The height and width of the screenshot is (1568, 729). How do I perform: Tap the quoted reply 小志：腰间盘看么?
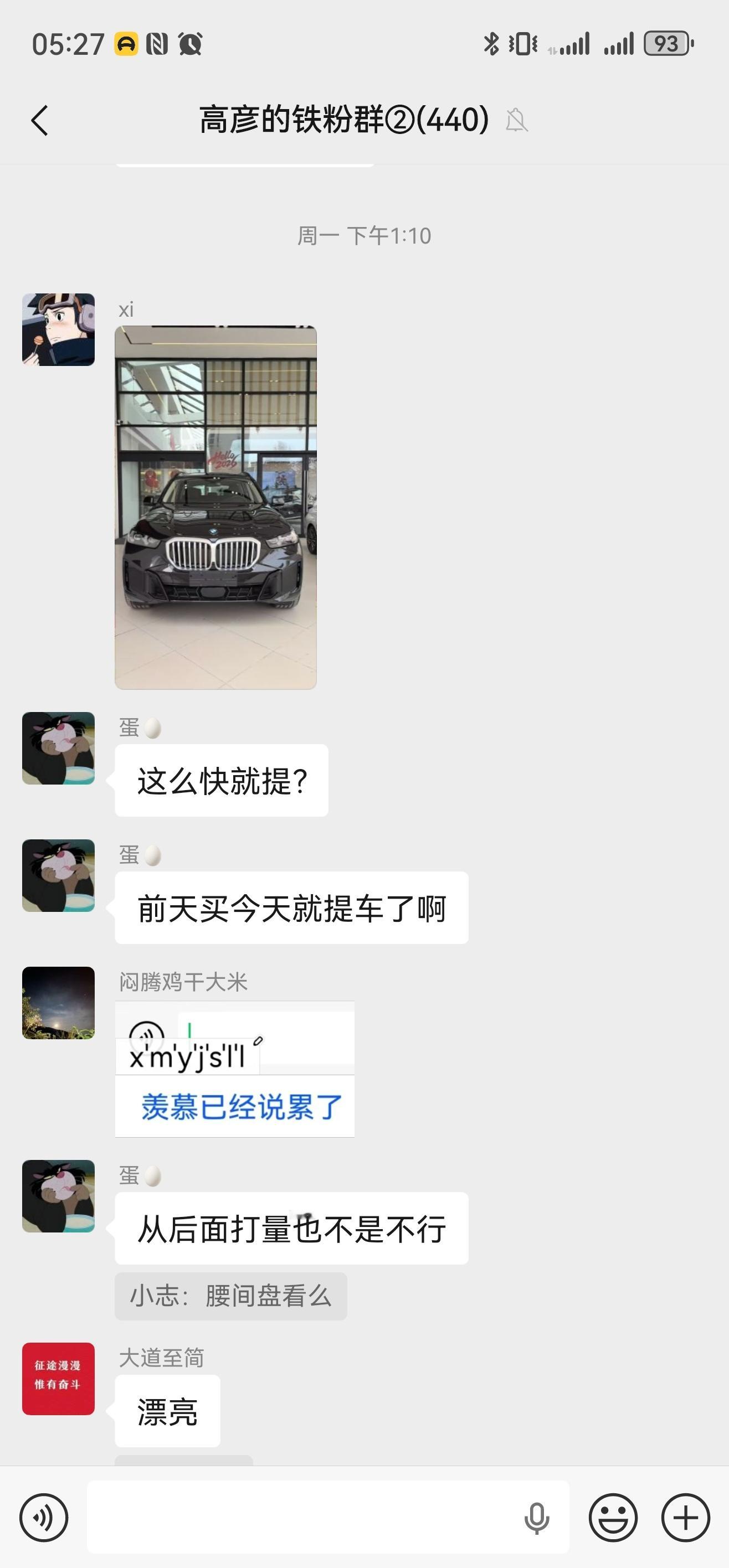point(232,1297)
